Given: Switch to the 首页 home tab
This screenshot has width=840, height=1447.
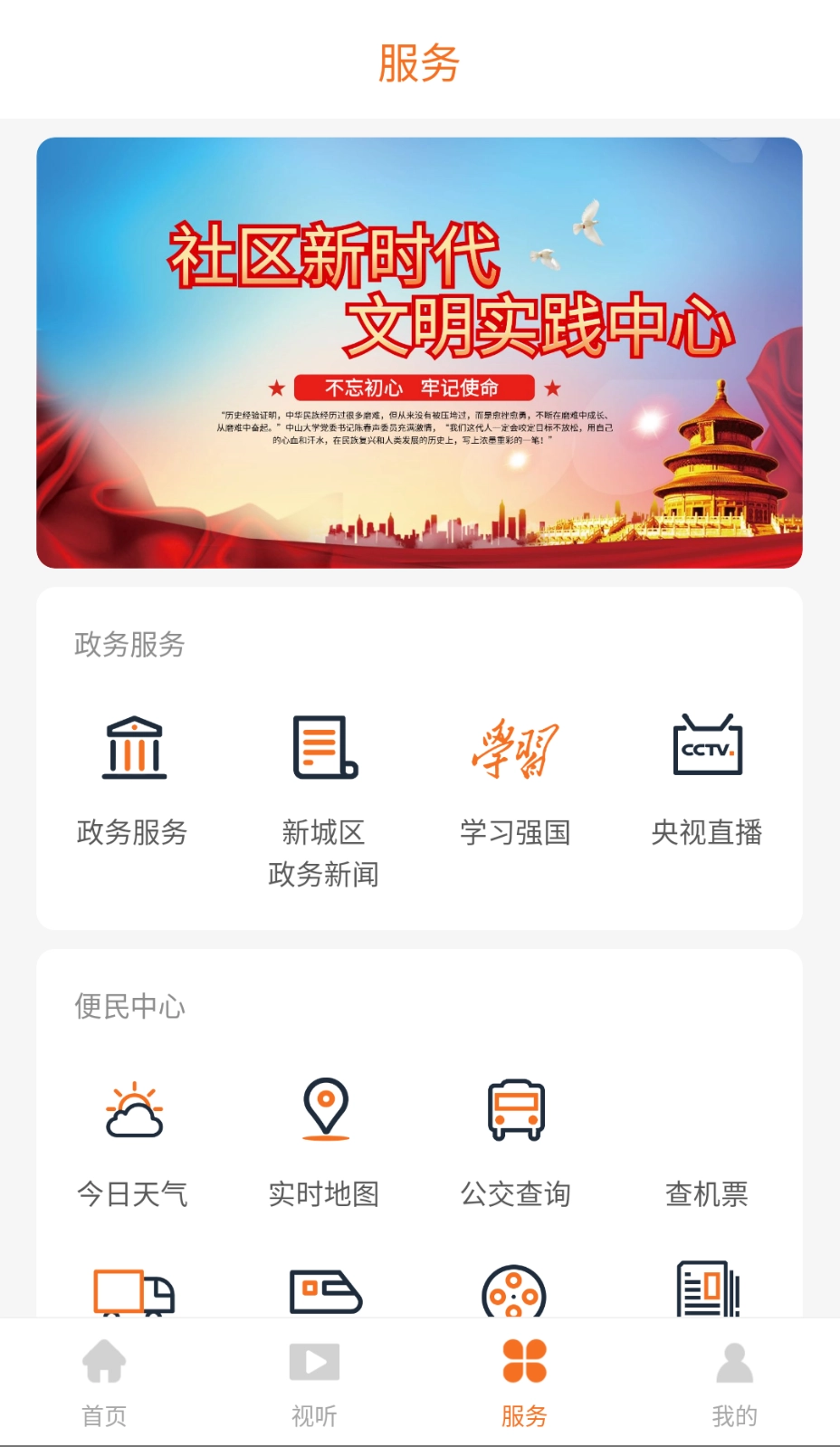Looking at the screenshot, I should coord(105,1382).
